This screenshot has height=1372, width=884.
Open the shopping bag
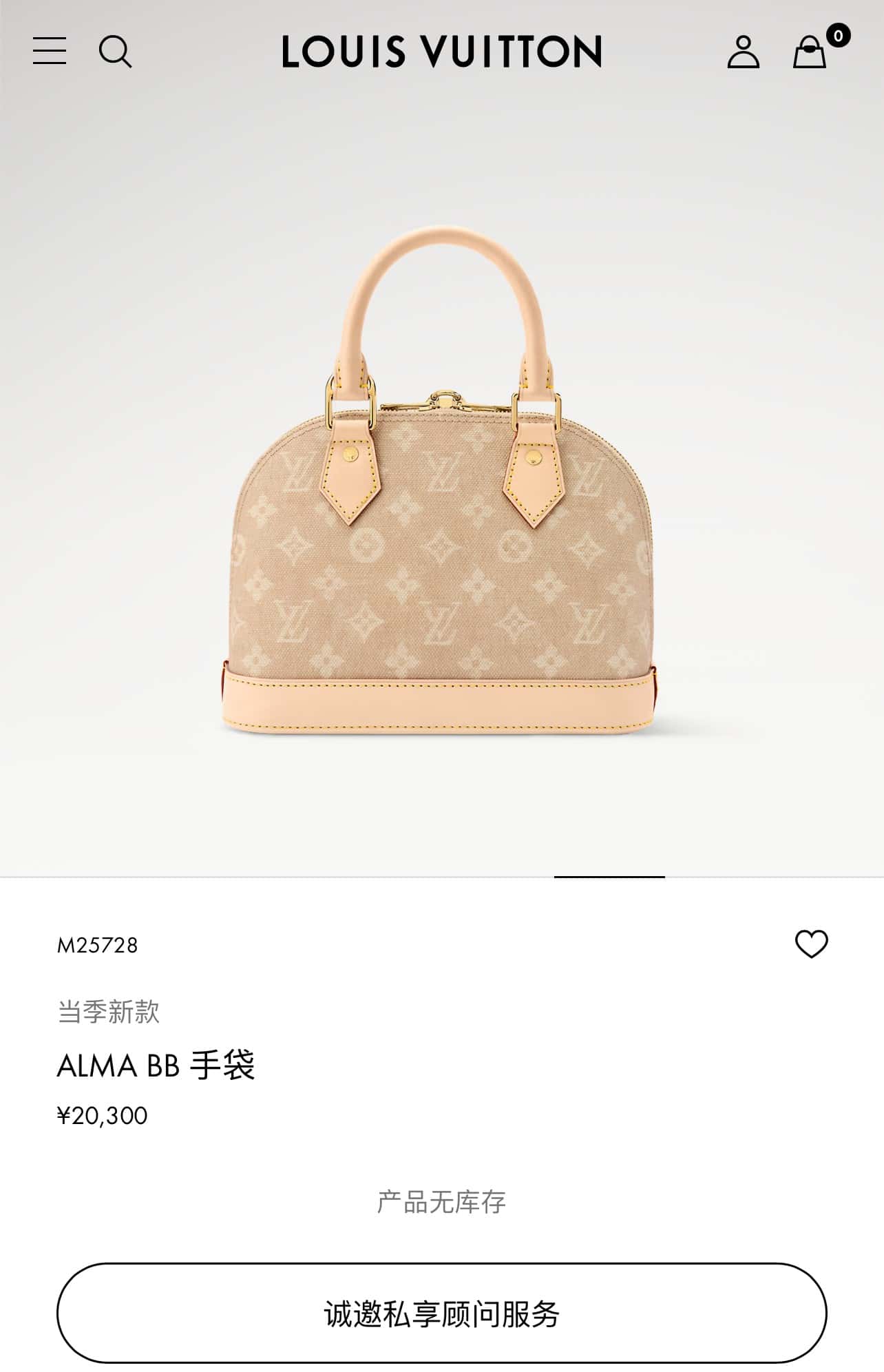tap(810, 52)
